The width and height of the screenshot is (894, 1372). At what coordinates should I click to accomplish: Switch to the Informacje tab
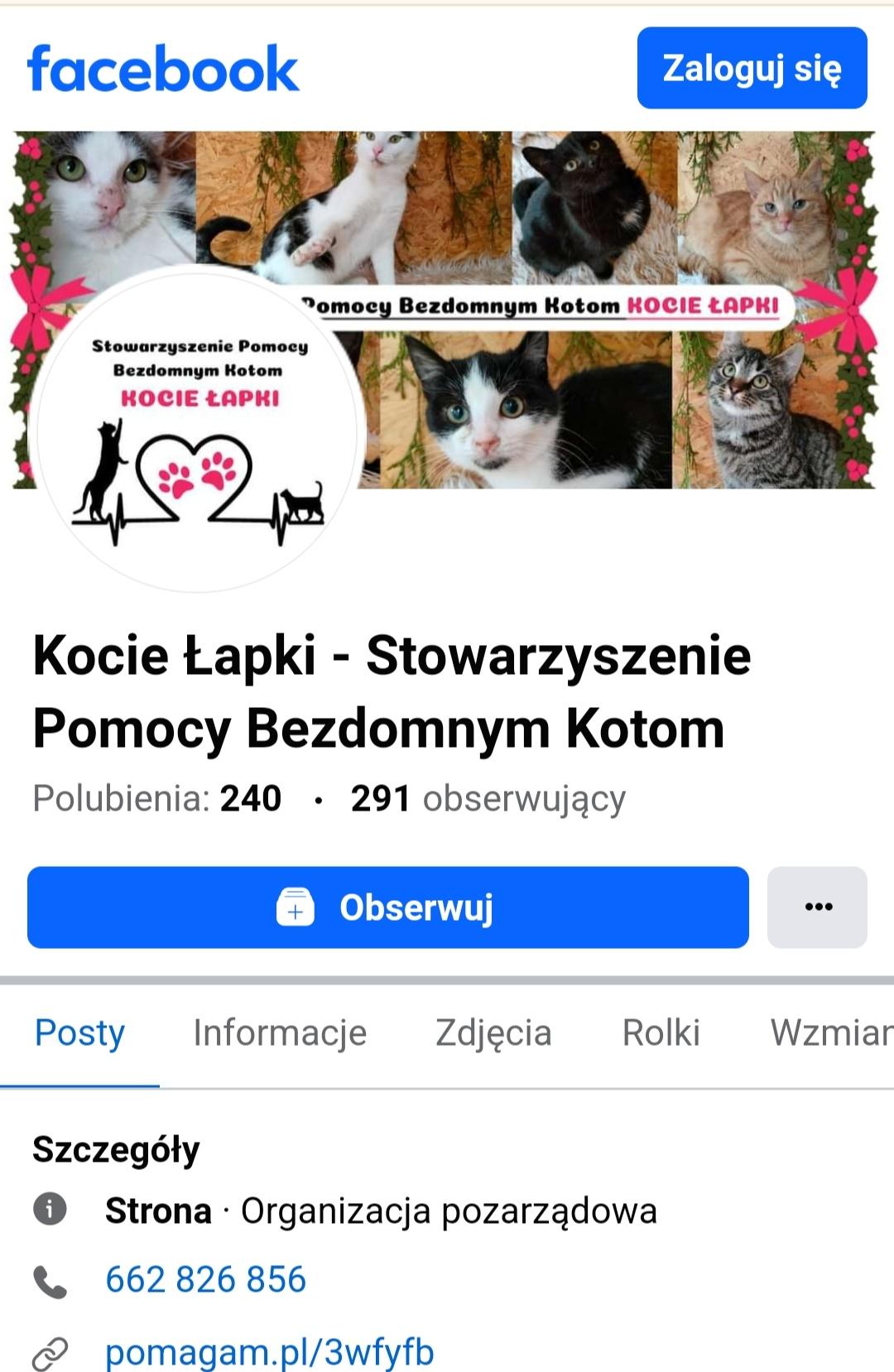[x=280, y=1033]
